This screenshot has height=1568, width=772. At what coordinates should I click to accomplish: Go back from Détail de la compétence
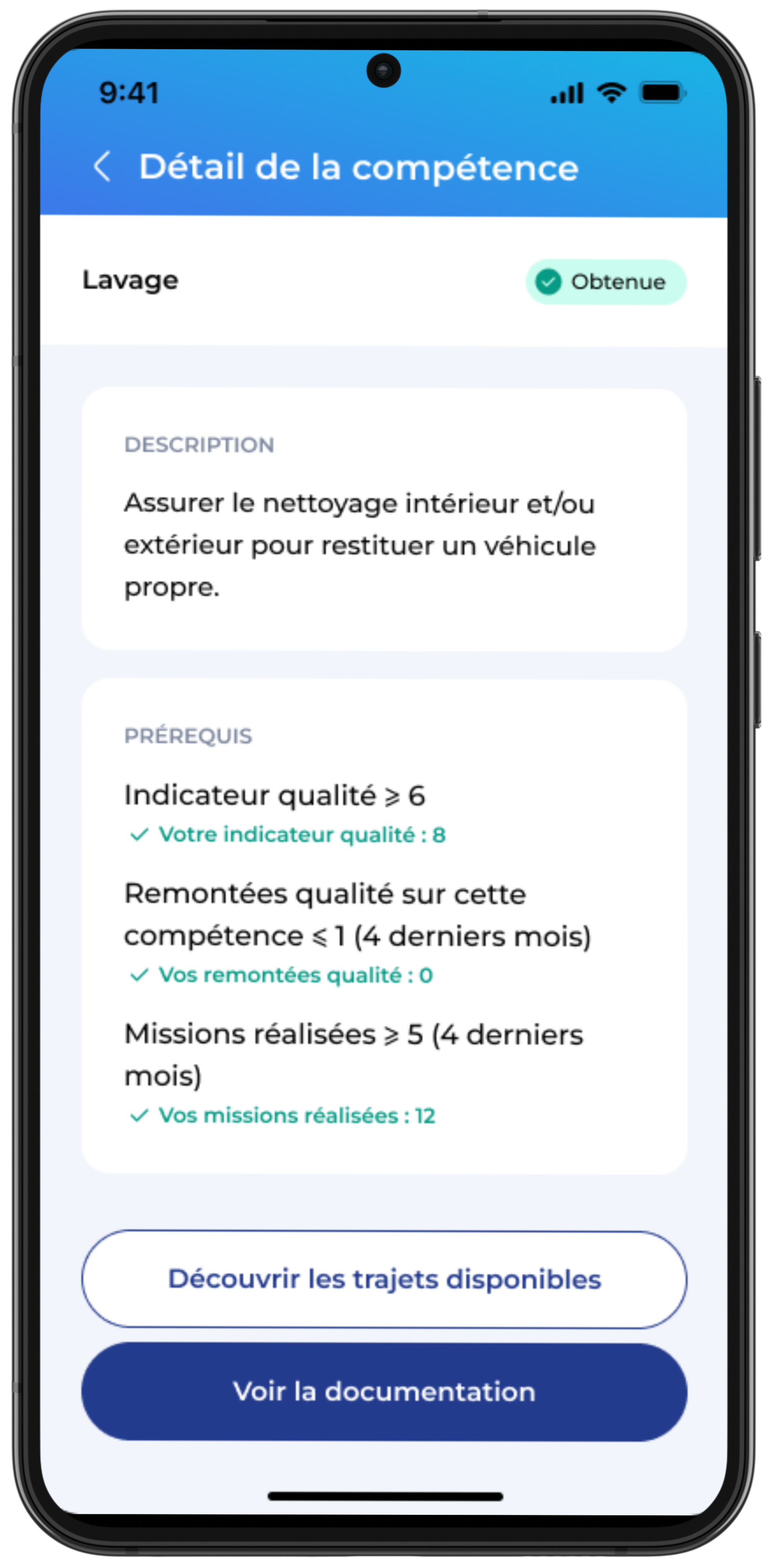coord(102,166)
